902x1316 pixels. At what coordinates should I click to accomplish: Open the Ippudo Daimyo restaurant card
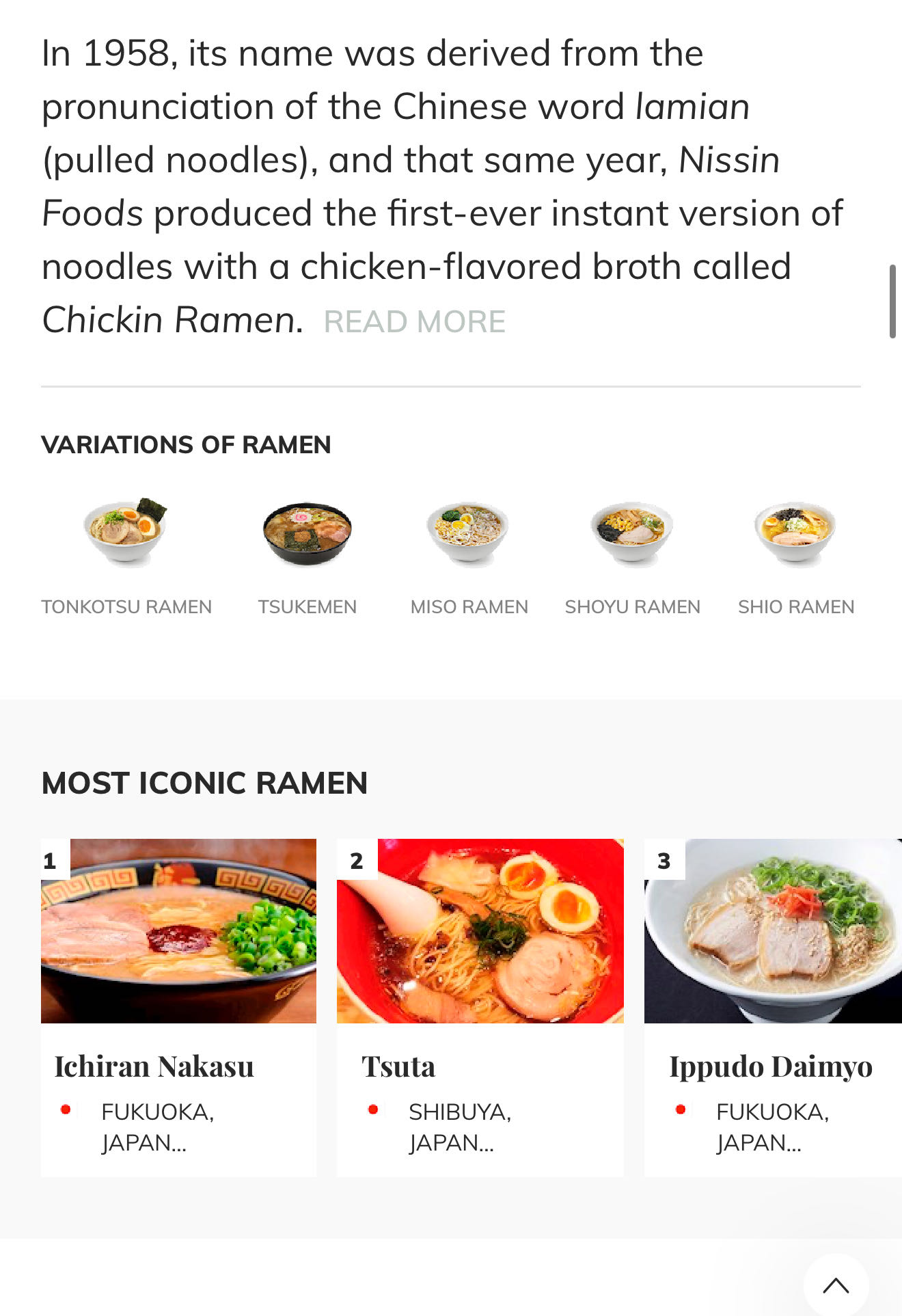pyautogui.click(x=772, y=1005)
